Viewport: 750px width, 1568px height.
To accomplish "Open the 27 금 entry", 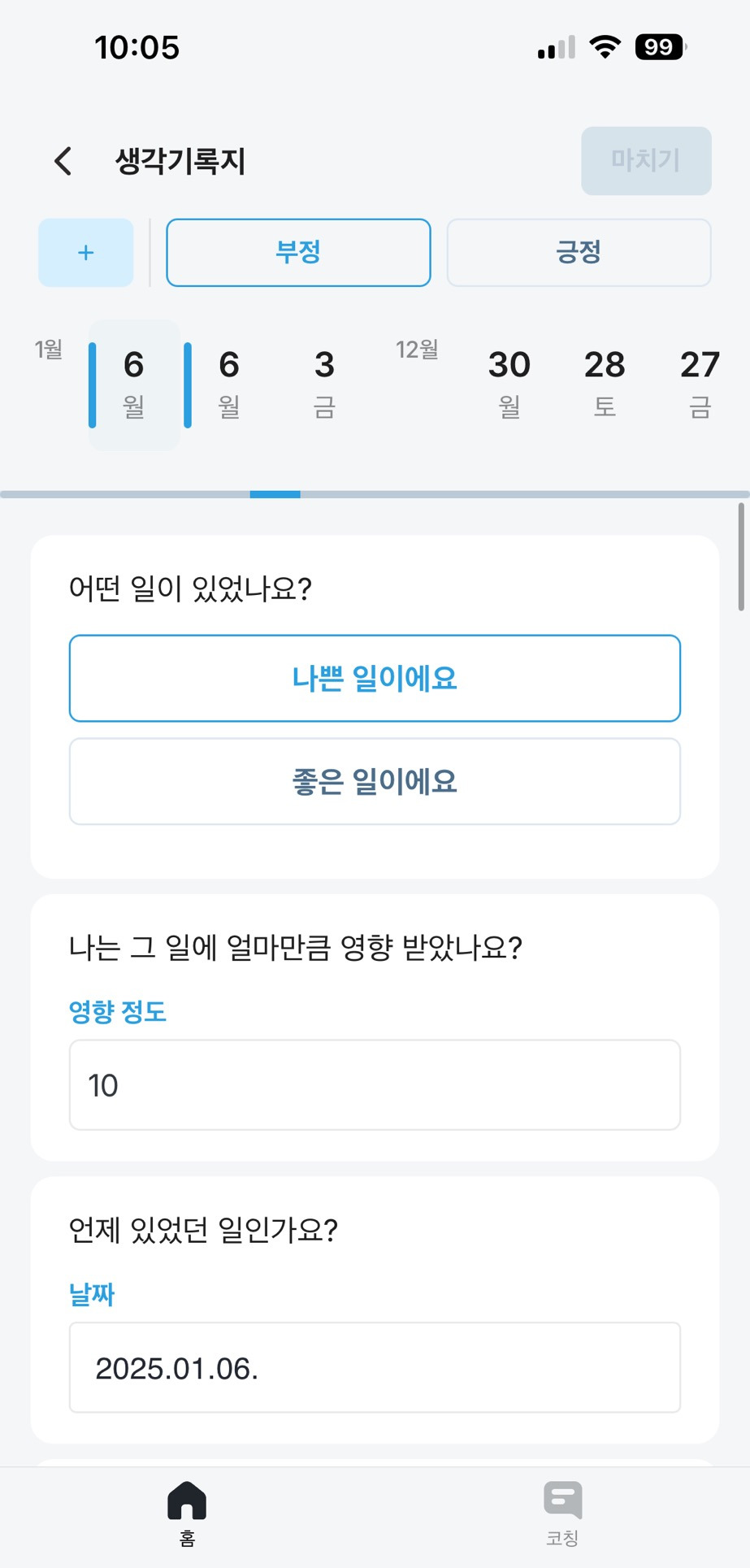I will tap(700, 384).
